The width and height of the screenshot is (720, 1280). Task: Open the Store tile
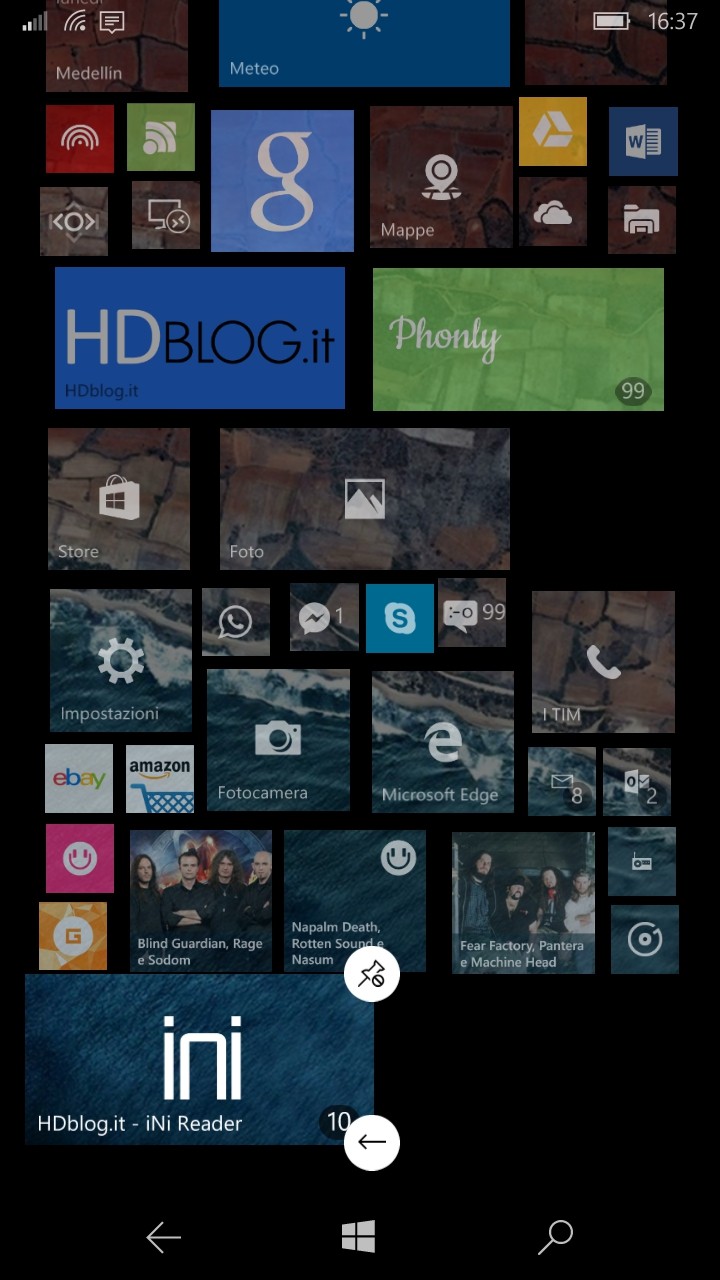[119, 498]
